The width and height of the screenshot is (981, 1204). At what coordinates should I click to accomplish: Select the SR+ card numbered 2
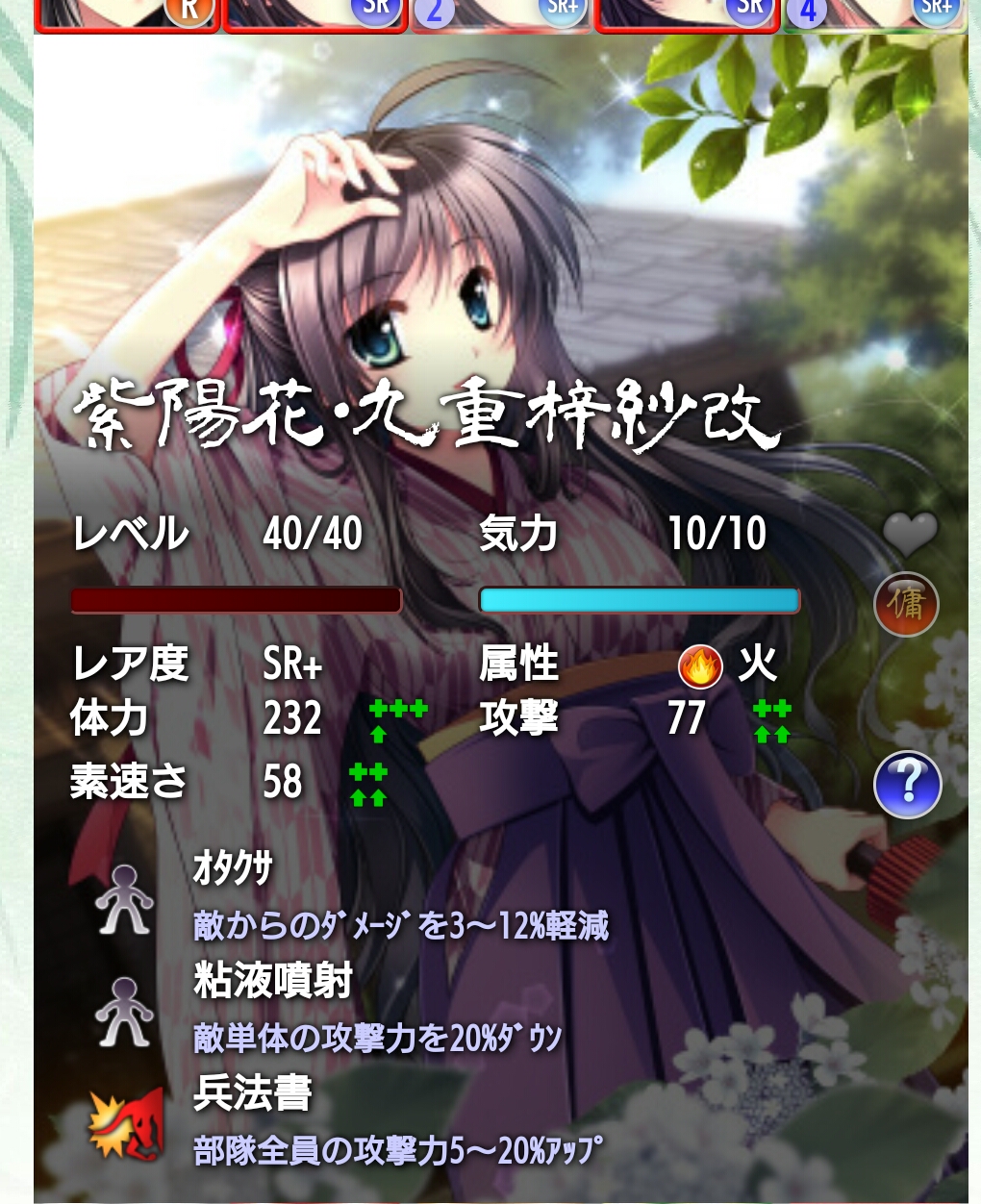500,14
